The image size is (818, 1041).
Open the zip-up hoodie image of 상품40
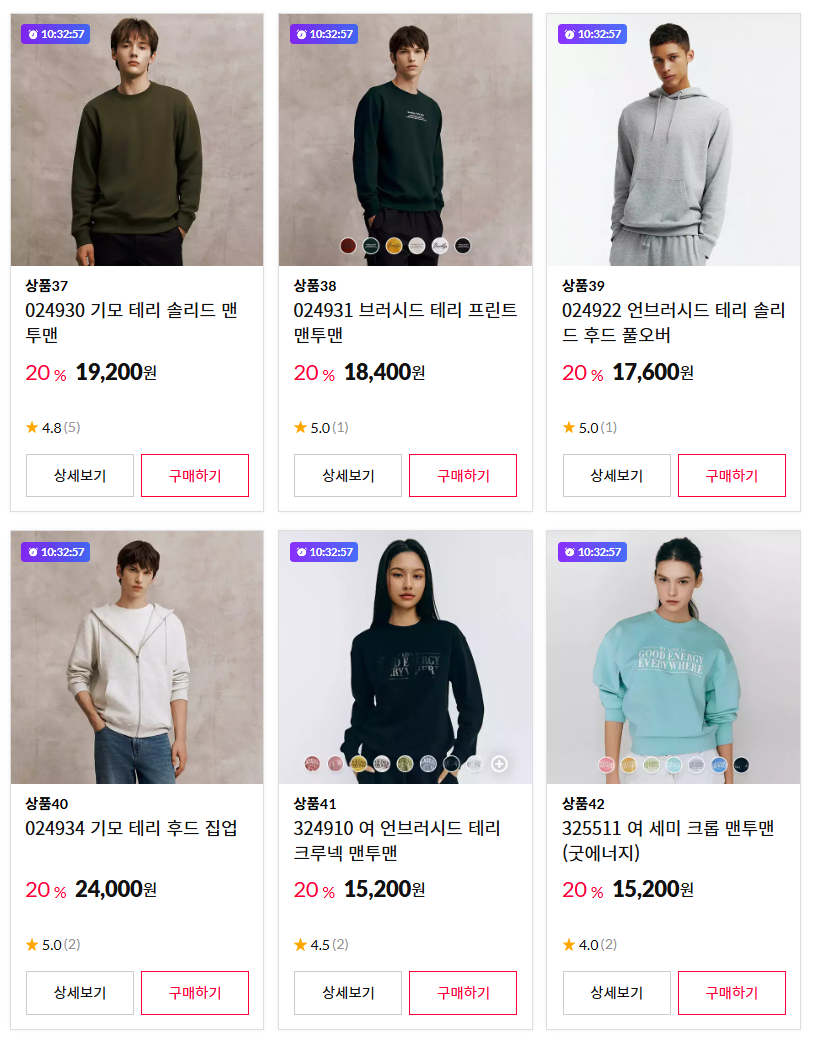[137, 657]
